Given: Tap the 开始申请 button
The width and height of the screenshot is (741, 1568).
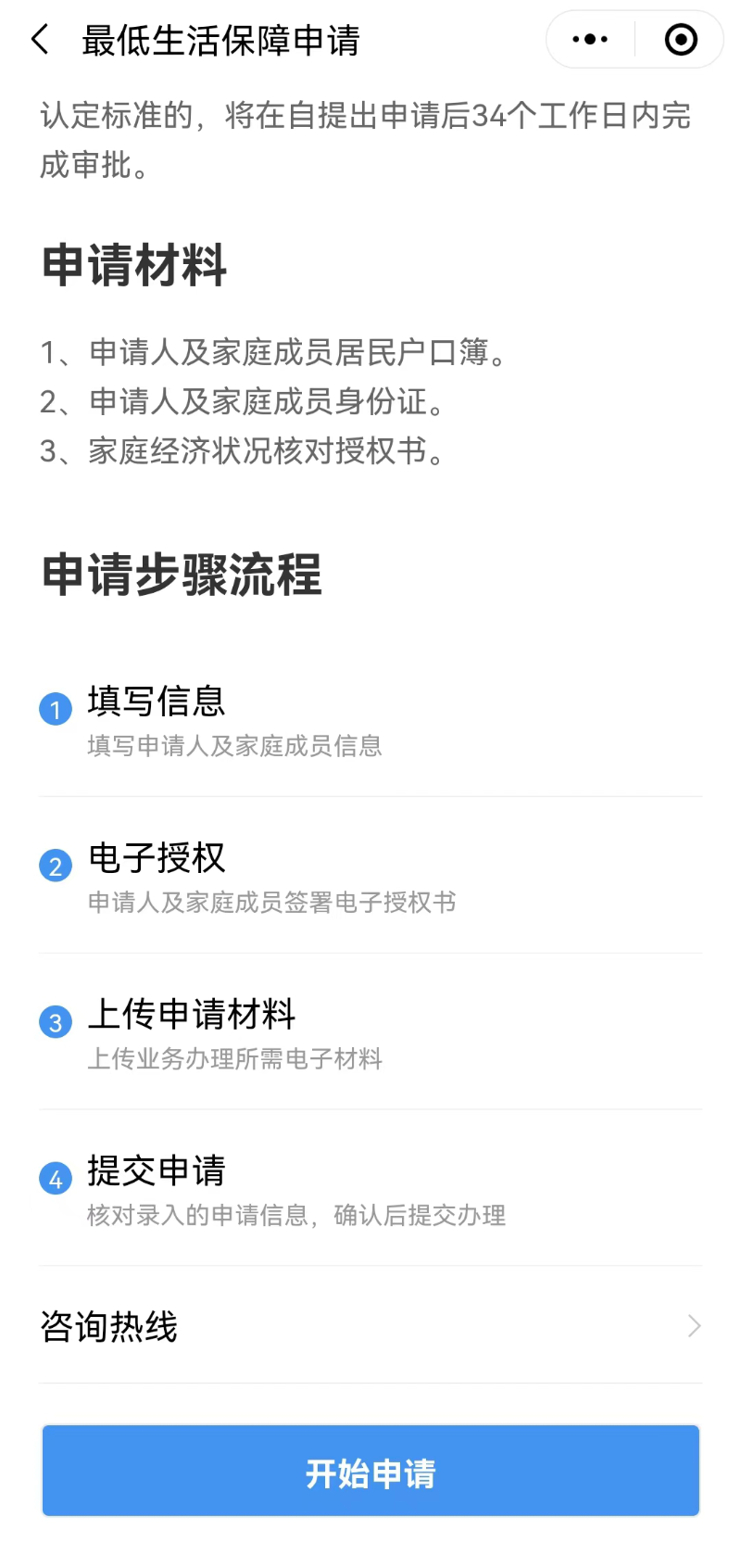Looking at the screenshot, I should click(370, 1471).
